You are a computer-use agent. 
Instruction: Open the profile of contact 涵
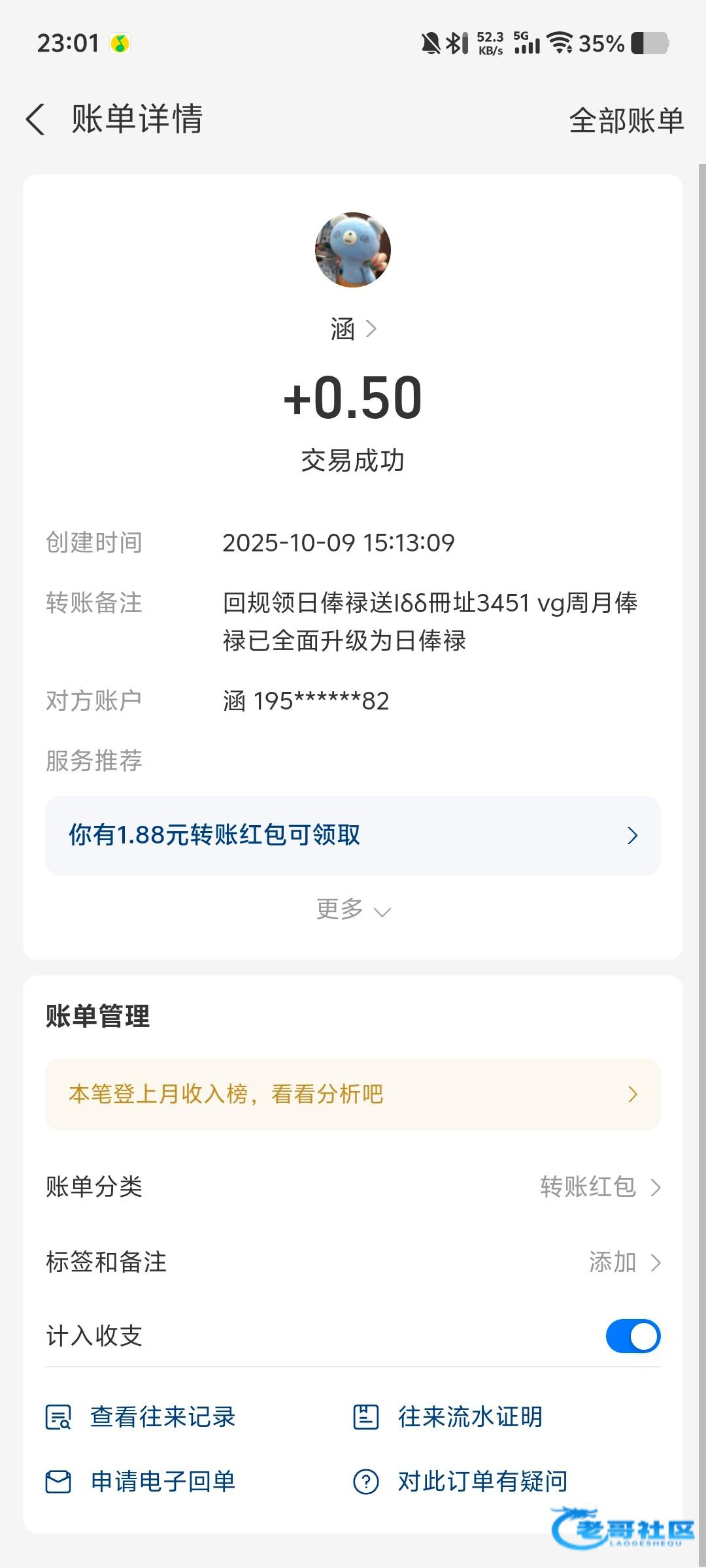353,329
